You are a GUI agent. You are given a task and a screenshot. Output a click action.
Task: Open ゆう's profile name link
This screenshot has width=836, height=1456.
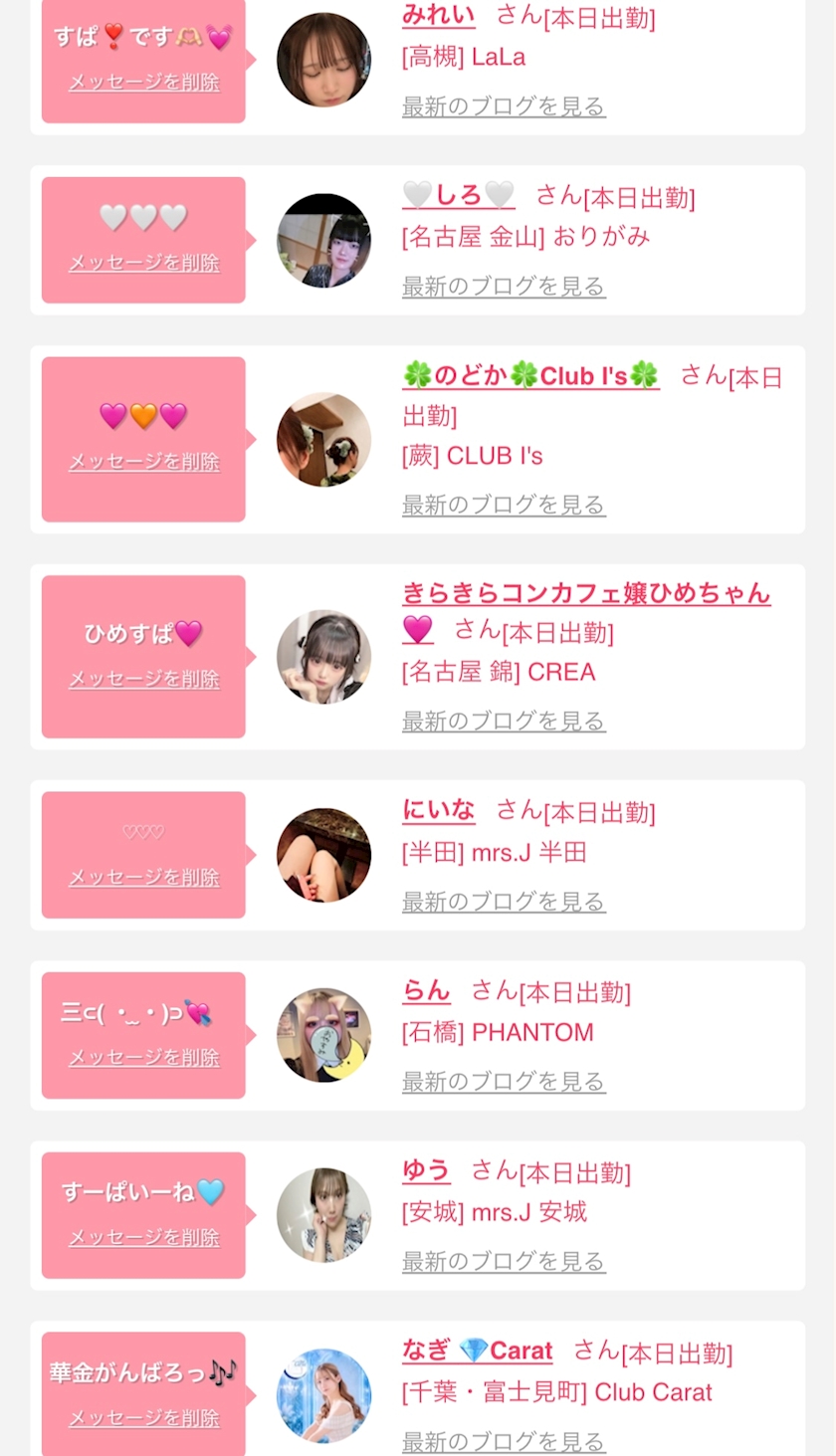click(x=426, y=1170)
